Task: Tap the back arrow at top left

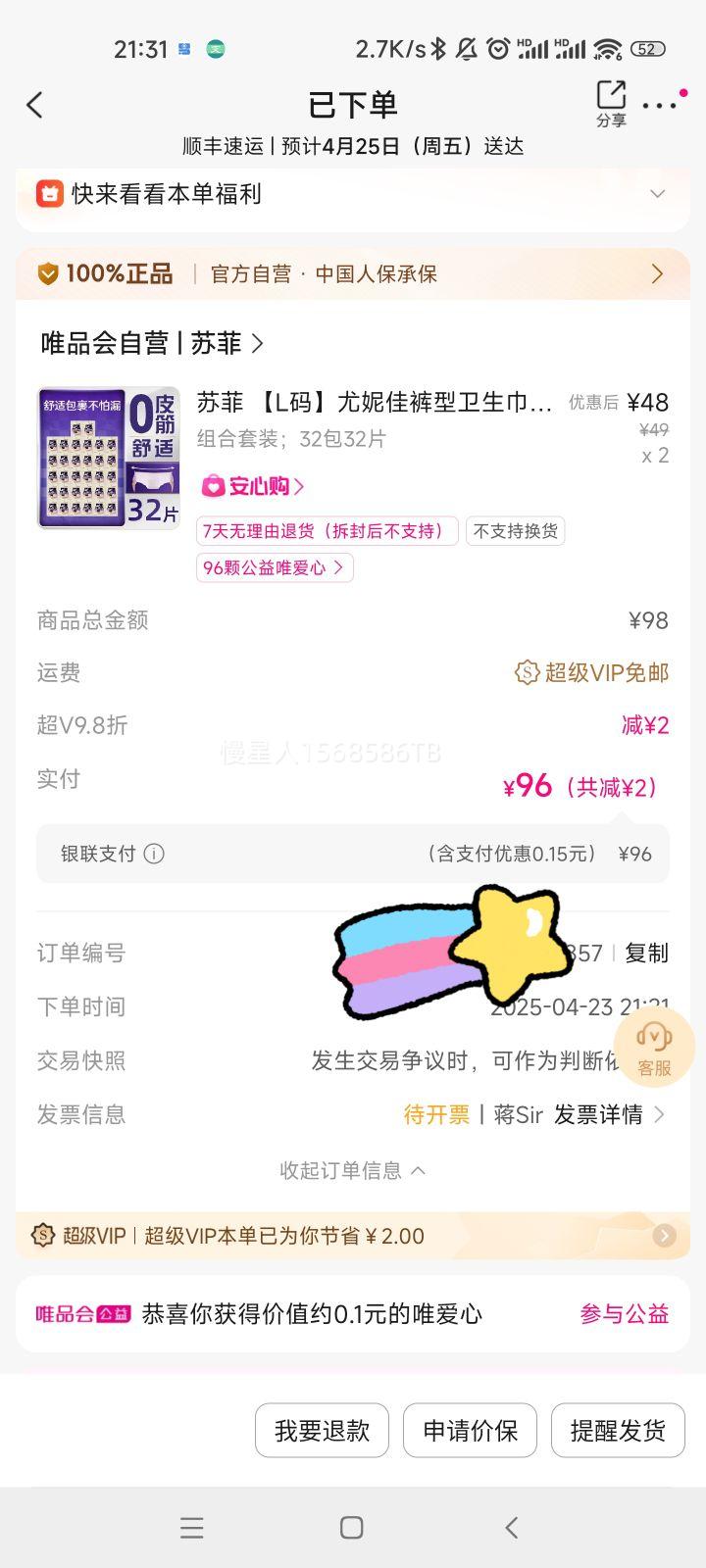Action: coord(35,104)
